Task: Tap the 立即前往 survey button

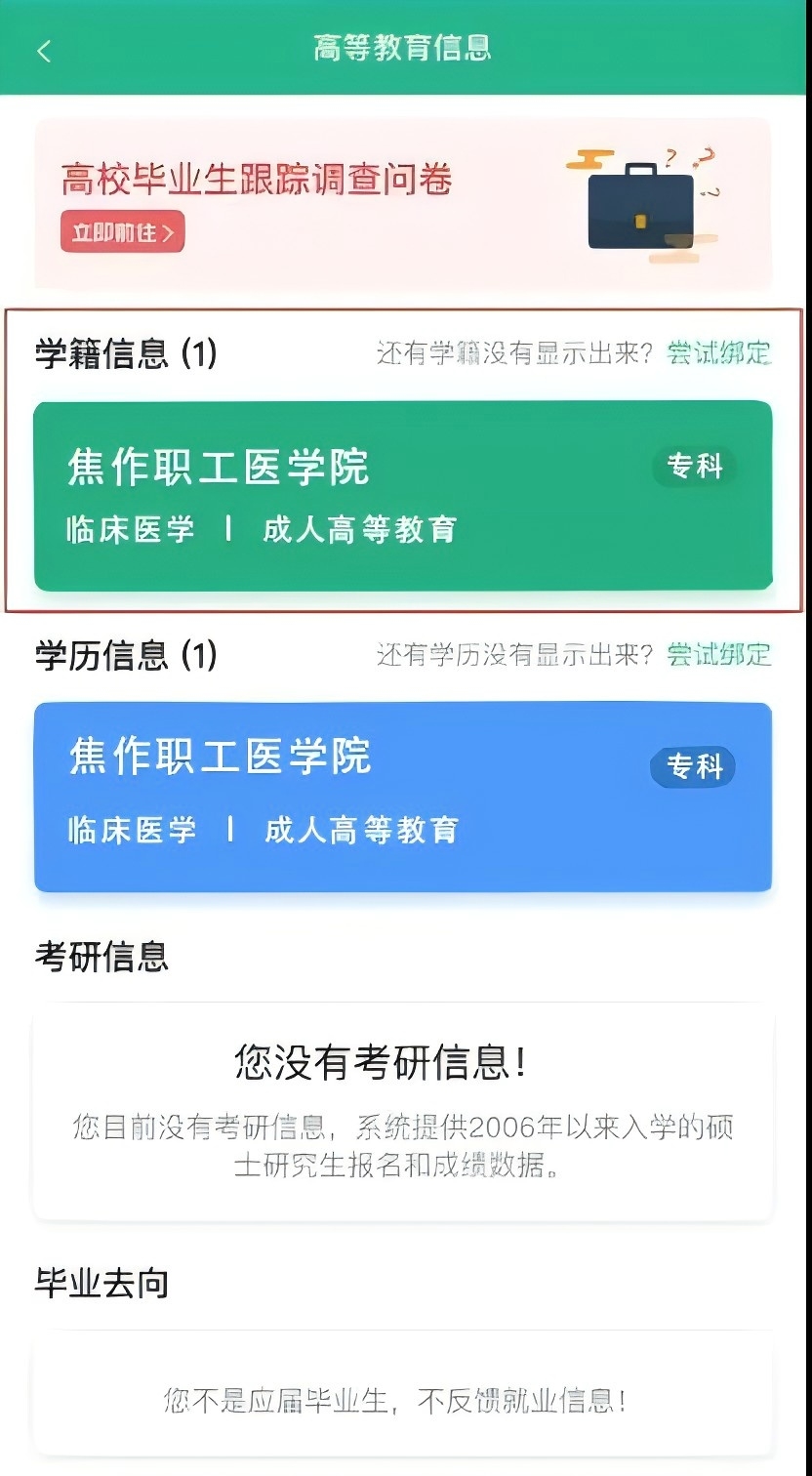Action: click(x=122, y=232)
